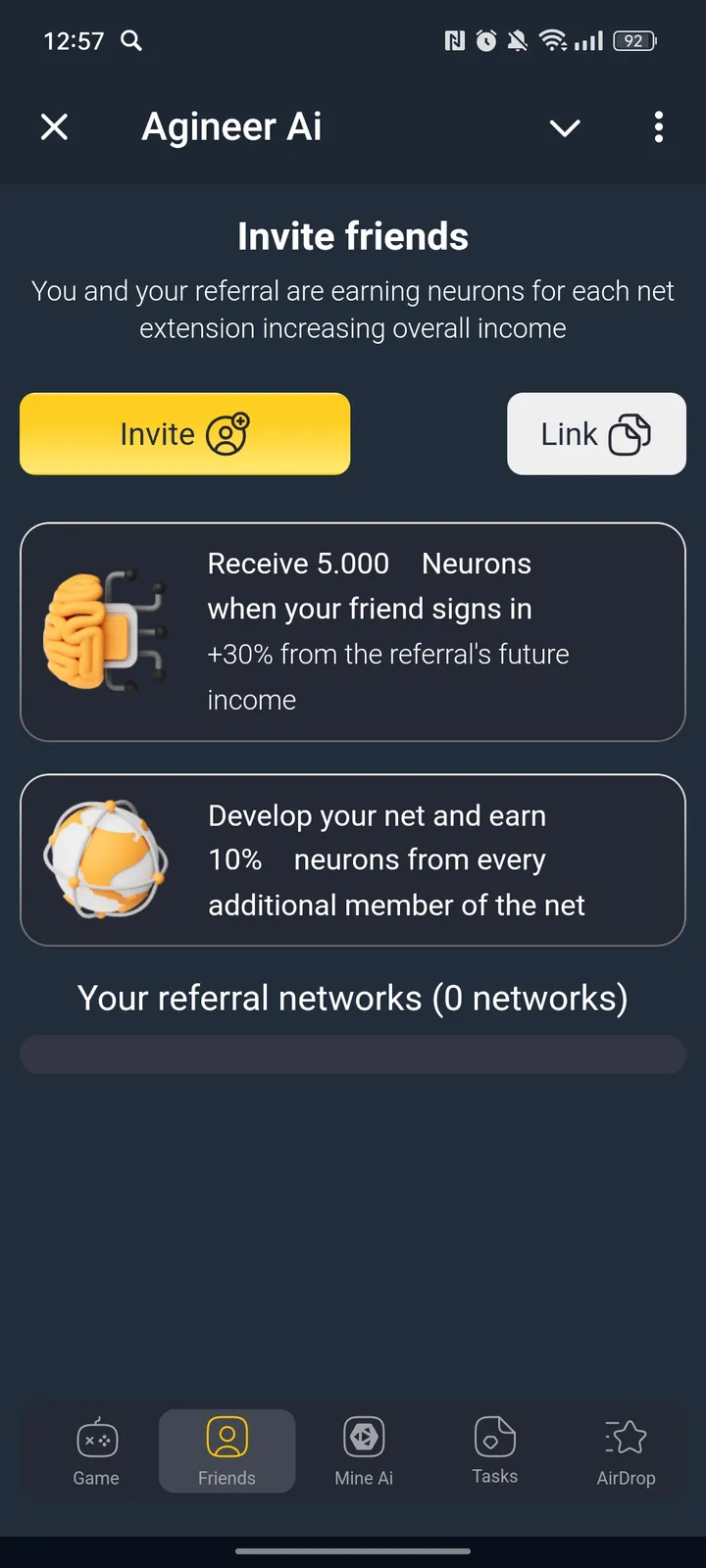Select the Friends tab
Image resolution: width=706 pixels, height=1568 pixels.
tap(227, 1452)
